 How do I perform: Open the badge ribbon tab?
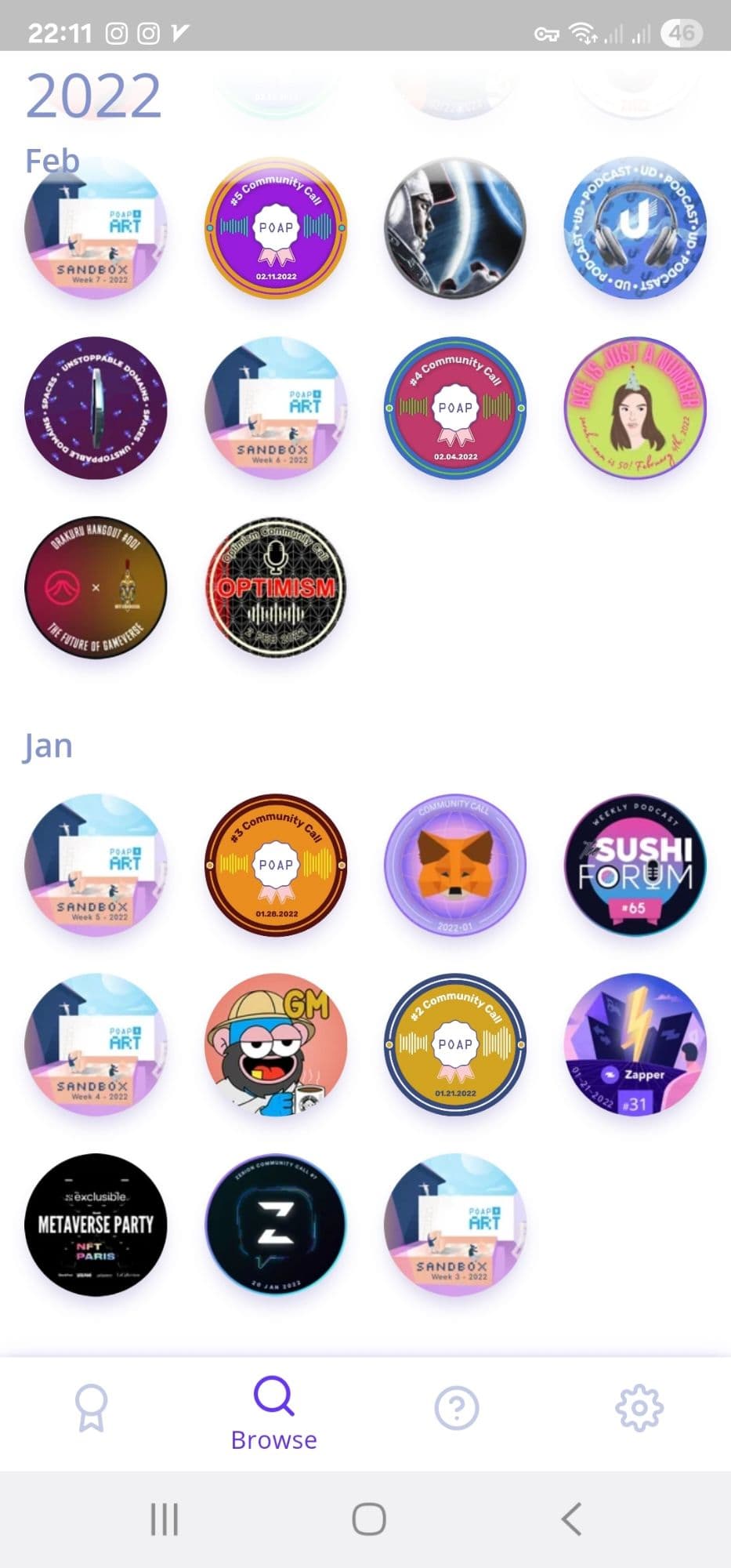pos(91,1408)
